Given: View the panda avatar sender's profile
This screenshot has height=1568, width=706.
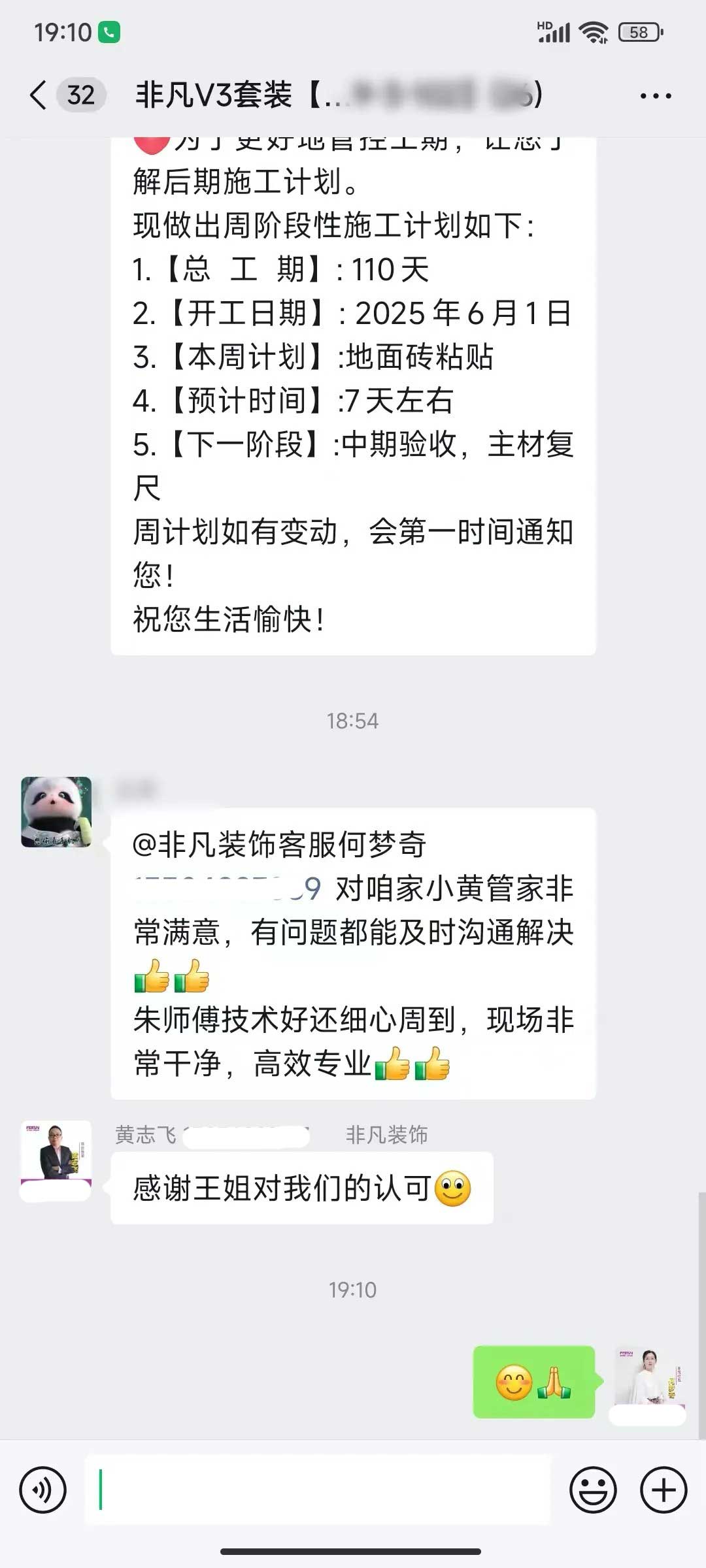Looking at the screenshot, I should click(x=56, y=812).
